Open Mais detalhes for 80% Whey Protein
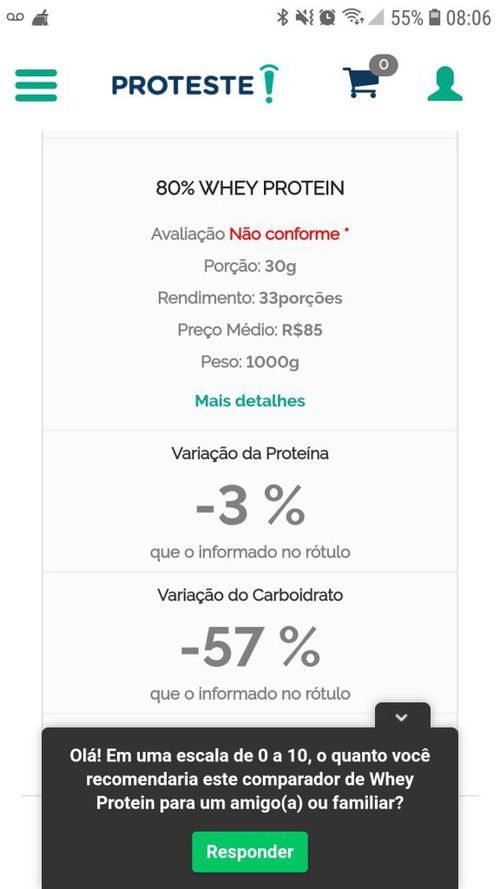 [x=250, y=401]
